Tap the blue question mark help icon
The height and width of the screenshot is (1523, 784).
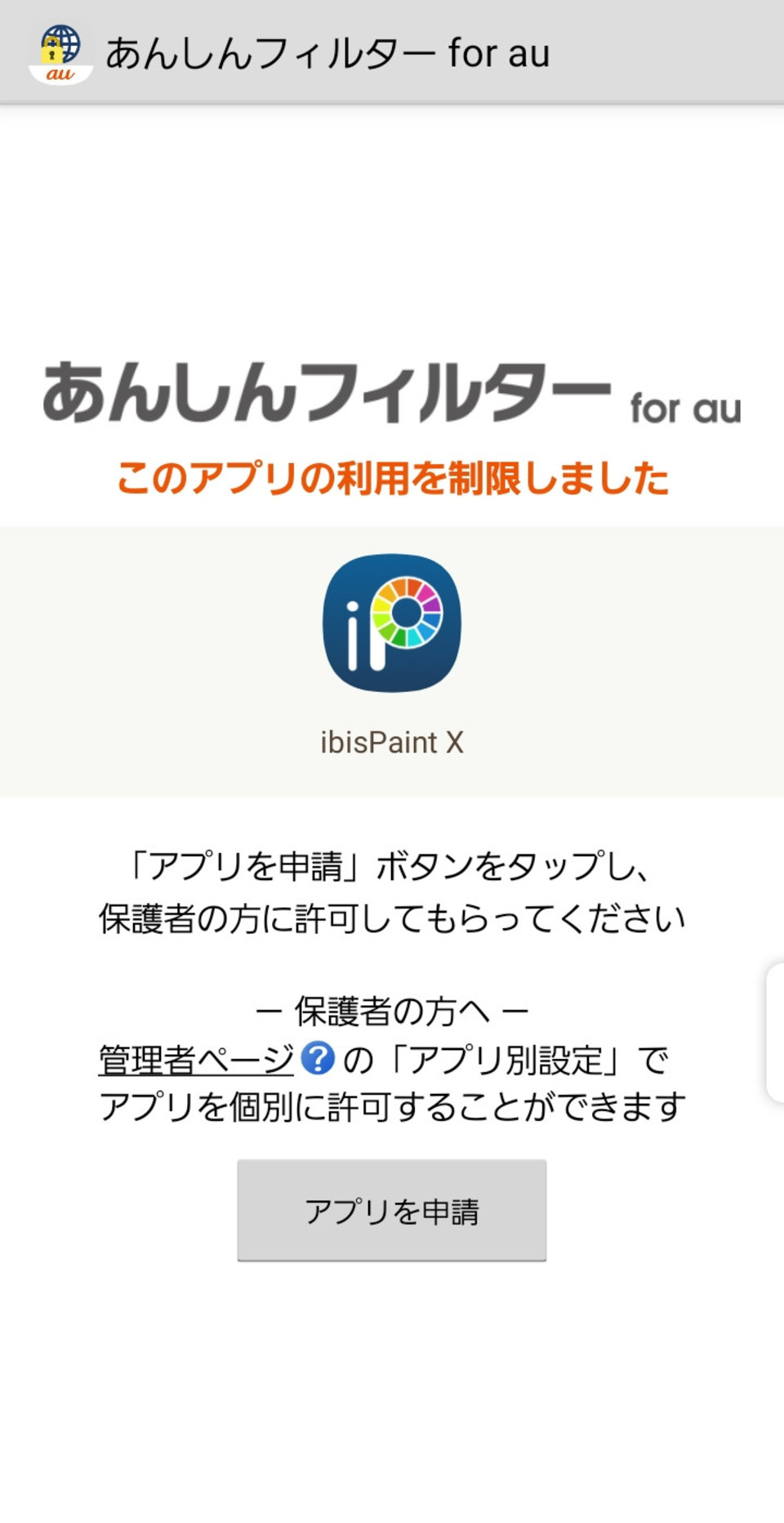click(x=318, y=1059)
